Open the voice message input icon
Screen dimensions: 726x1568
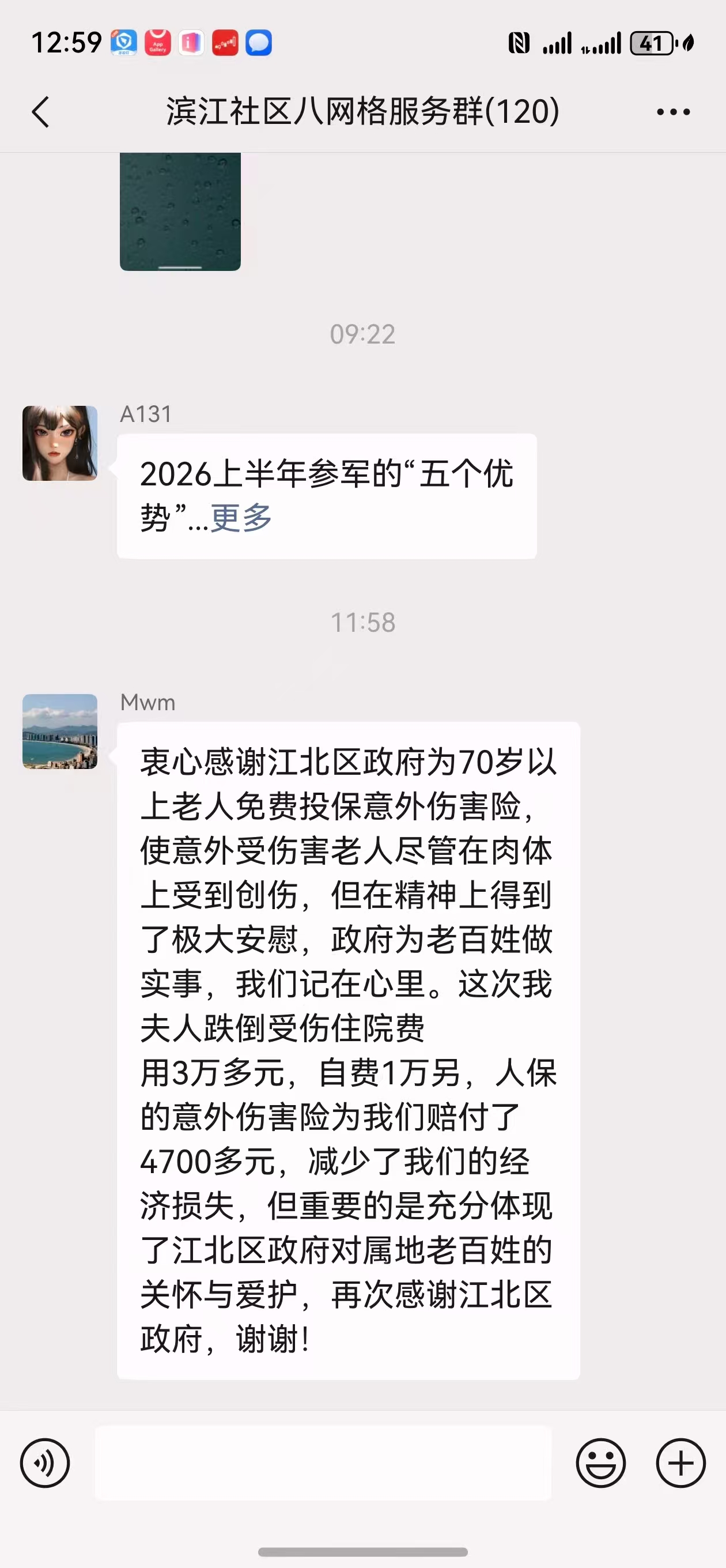[46, 1463]
